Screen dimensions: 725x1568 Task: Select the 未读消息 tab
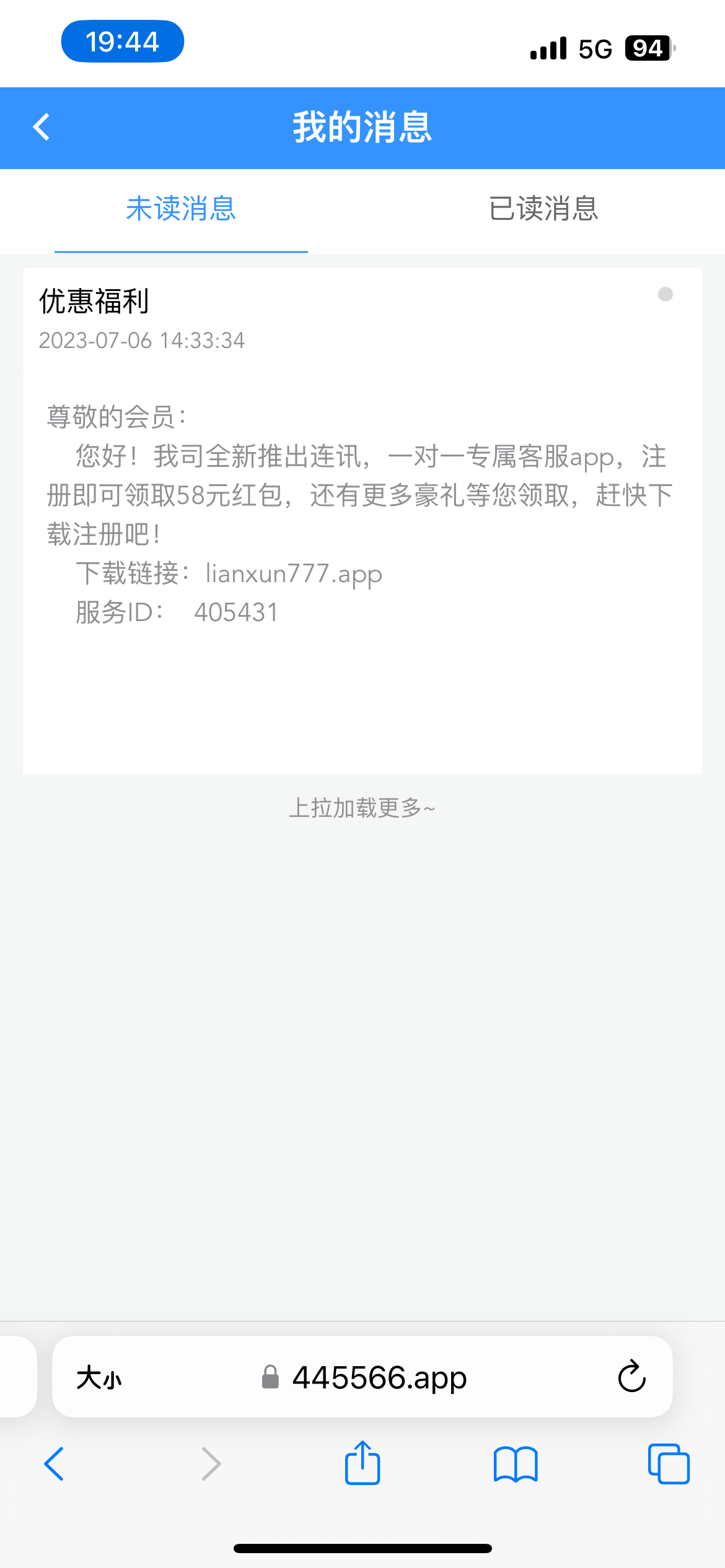tap(181, 209)
